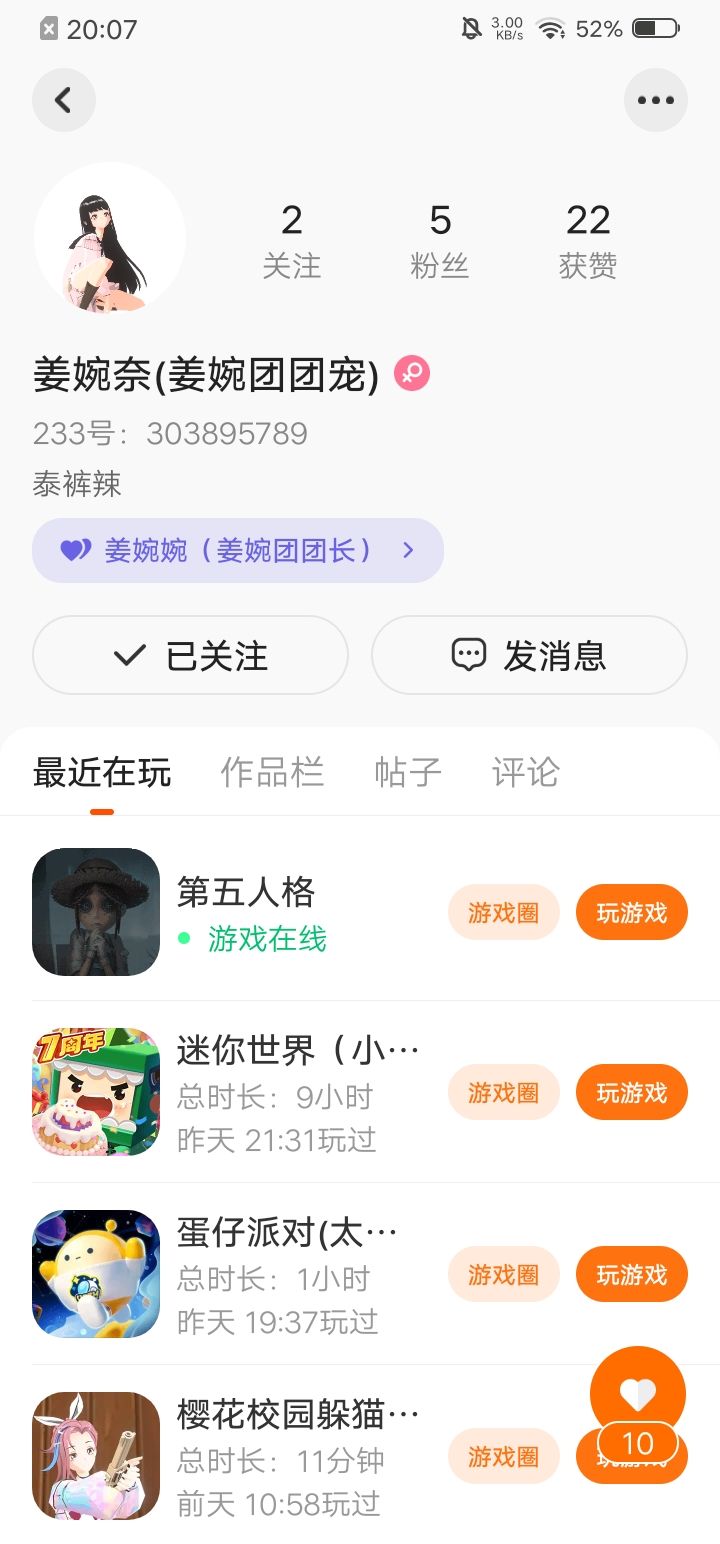720x1544 pixels.
Task: Go back using the arrow icon
Action: [64, 100]
